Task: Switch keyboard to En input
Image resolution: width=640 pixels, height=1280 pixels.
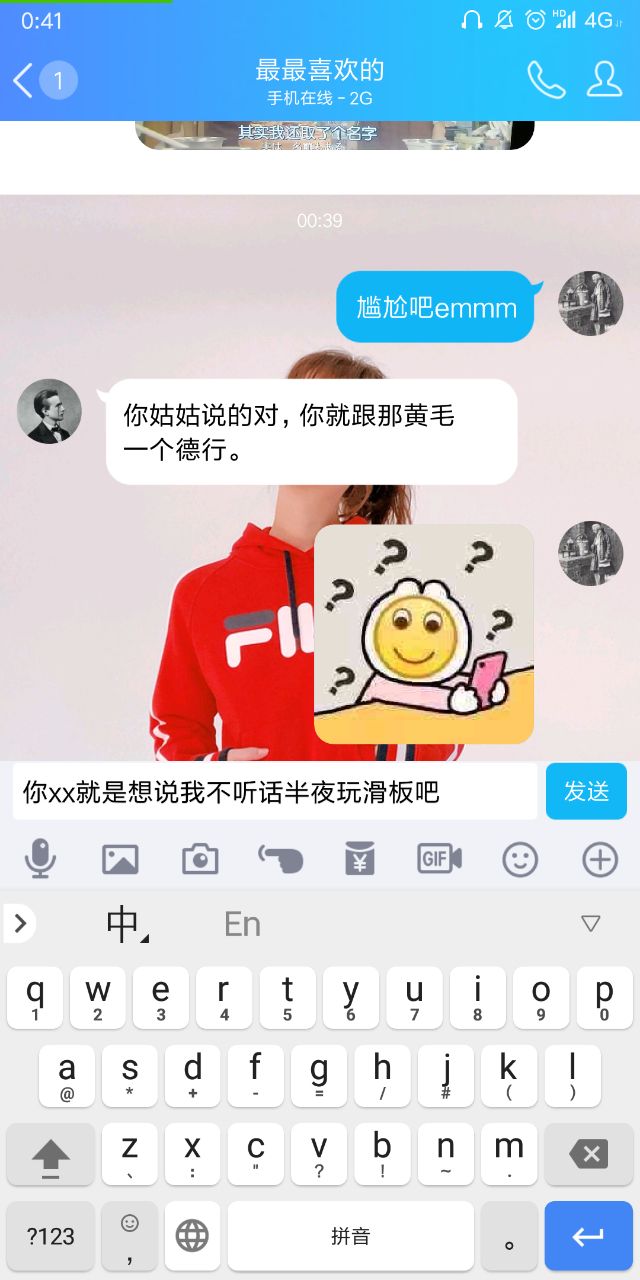Action: click(242, 924)
